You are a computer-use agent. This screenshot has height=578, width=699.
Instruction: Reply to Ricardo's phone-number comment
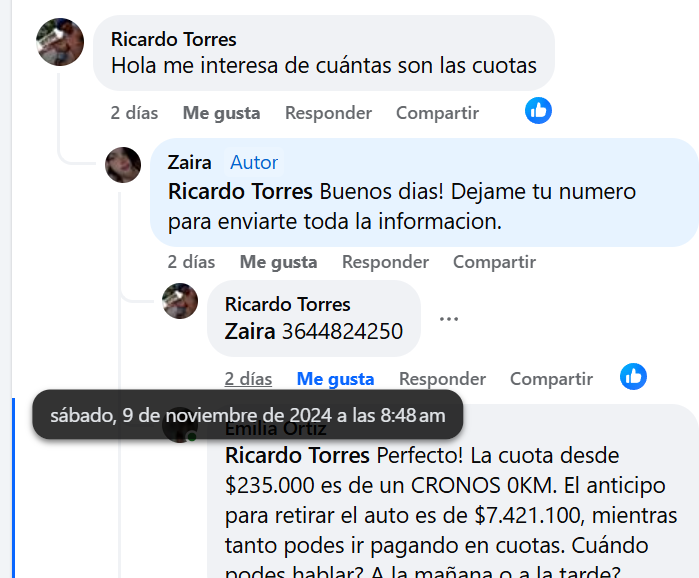click(x=442, y=379)
